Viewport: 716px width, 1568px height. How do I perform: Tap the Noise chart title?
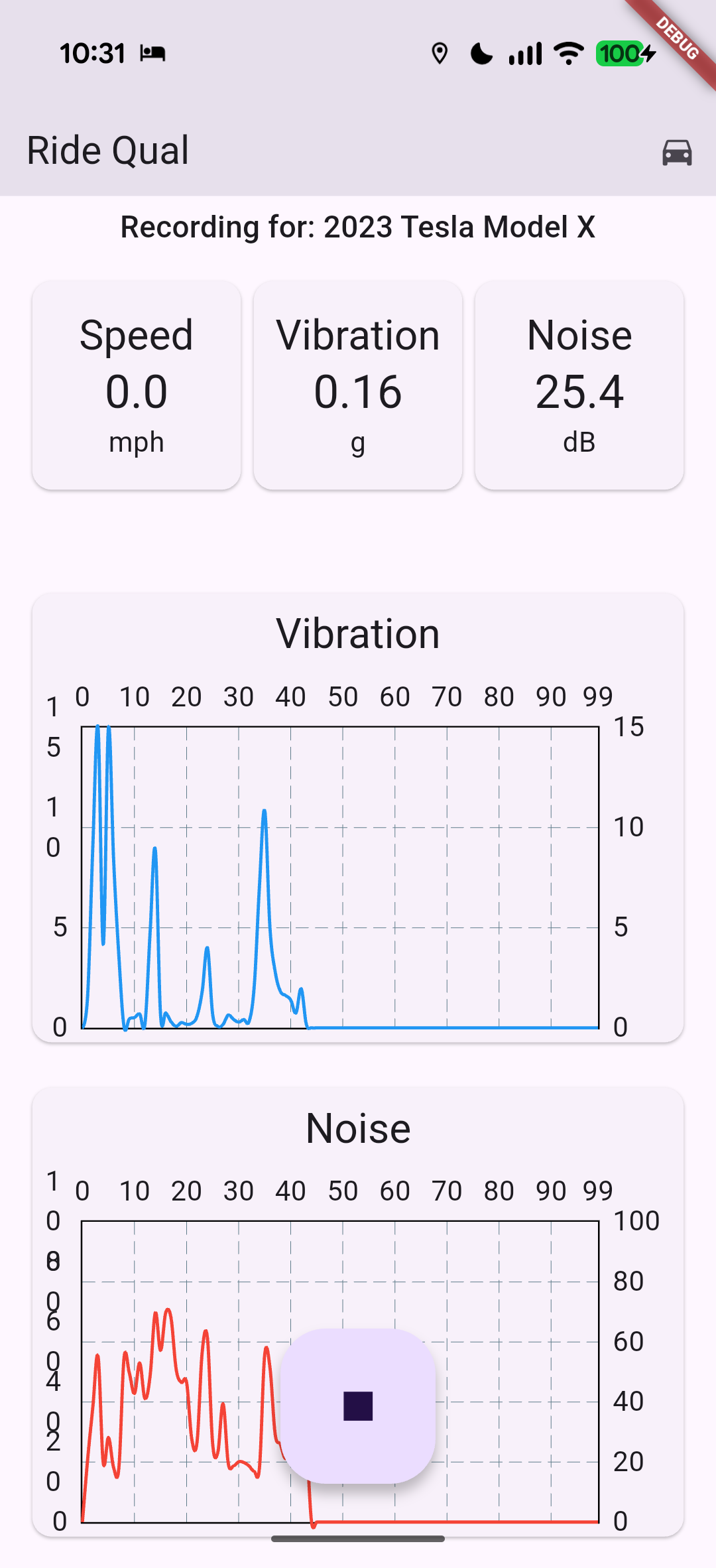point(358,1128)
